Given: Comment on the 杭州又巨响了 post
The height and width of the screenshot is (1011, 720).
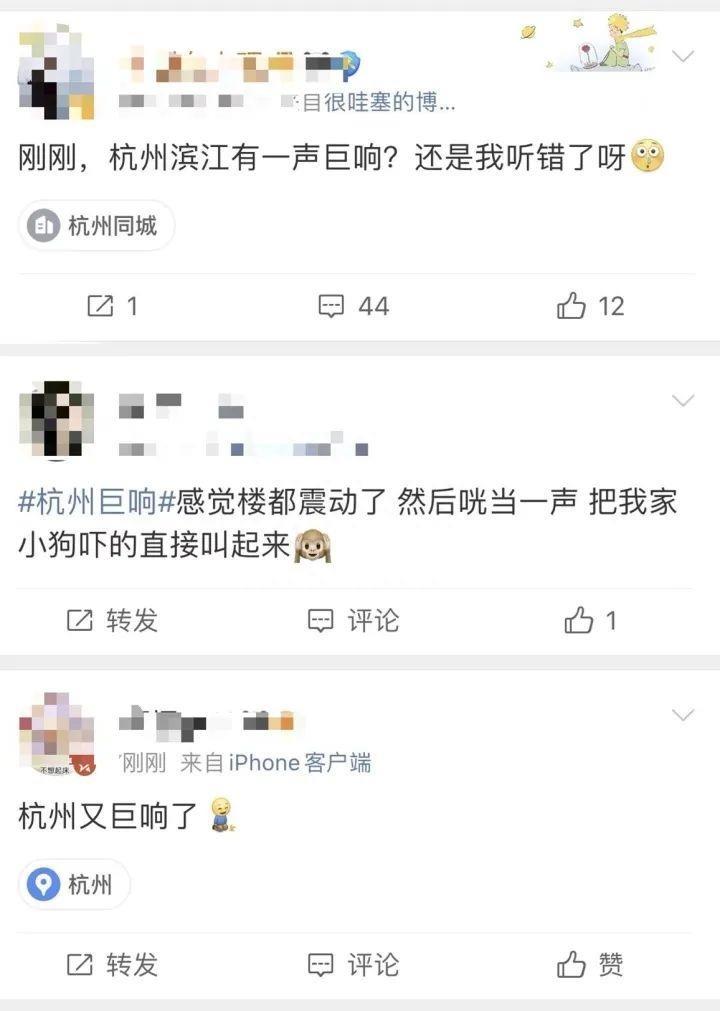Looking at the screenshot, I should point(353,964).
